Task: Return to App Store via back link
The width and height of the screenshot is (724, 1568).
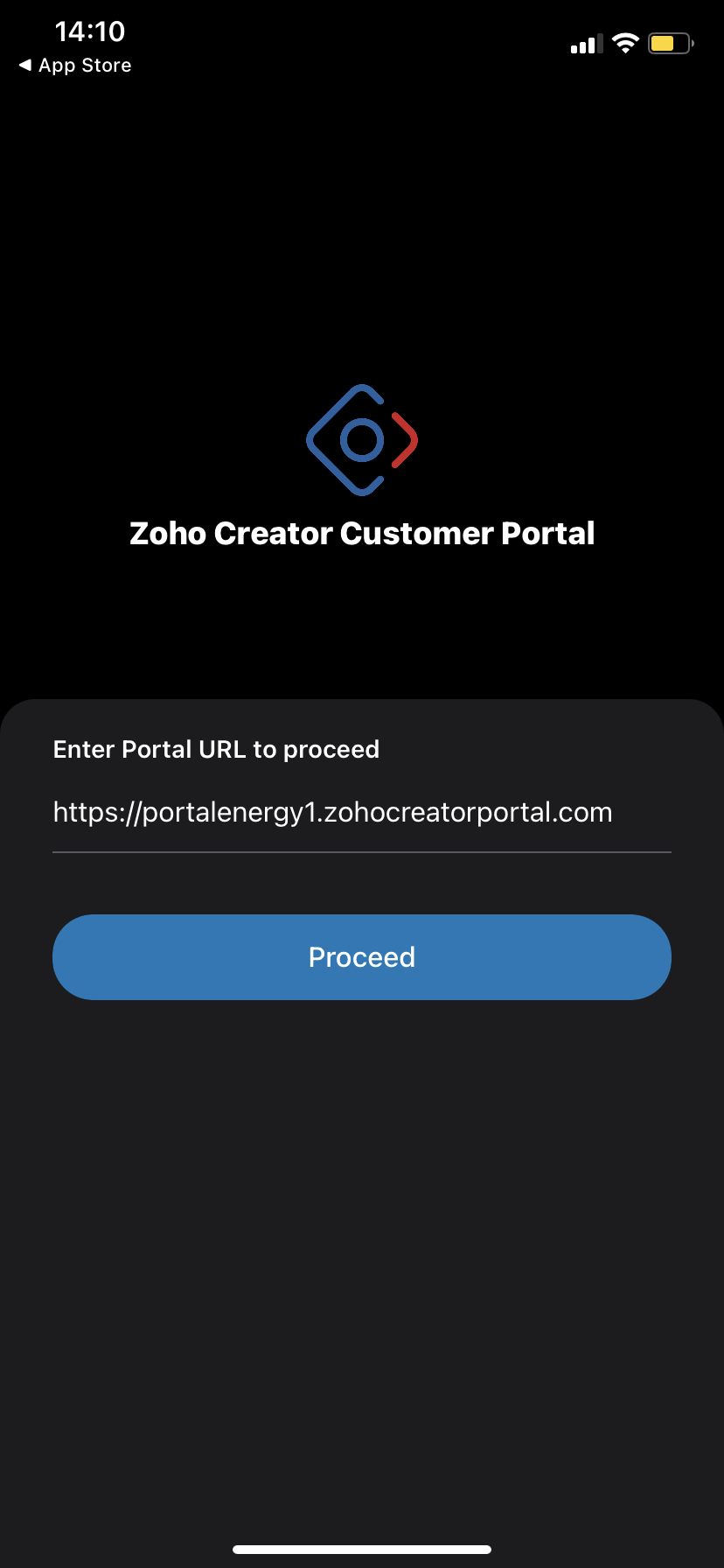Action: pos(75,66)
